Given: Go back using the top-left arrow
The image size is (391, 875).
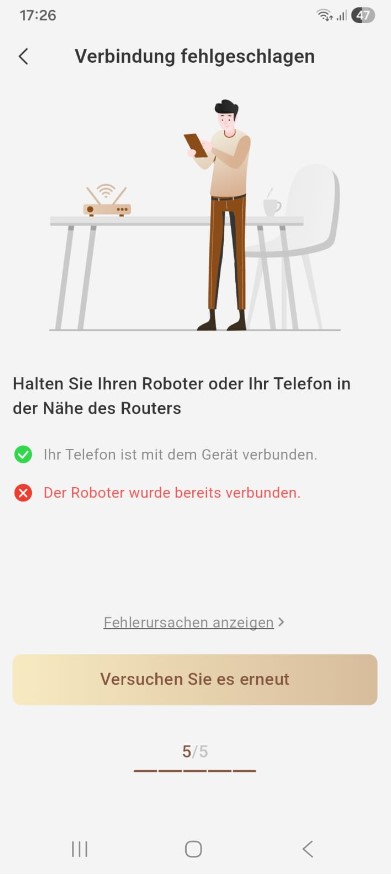Looking at the screenshot, I should point(23,56).
